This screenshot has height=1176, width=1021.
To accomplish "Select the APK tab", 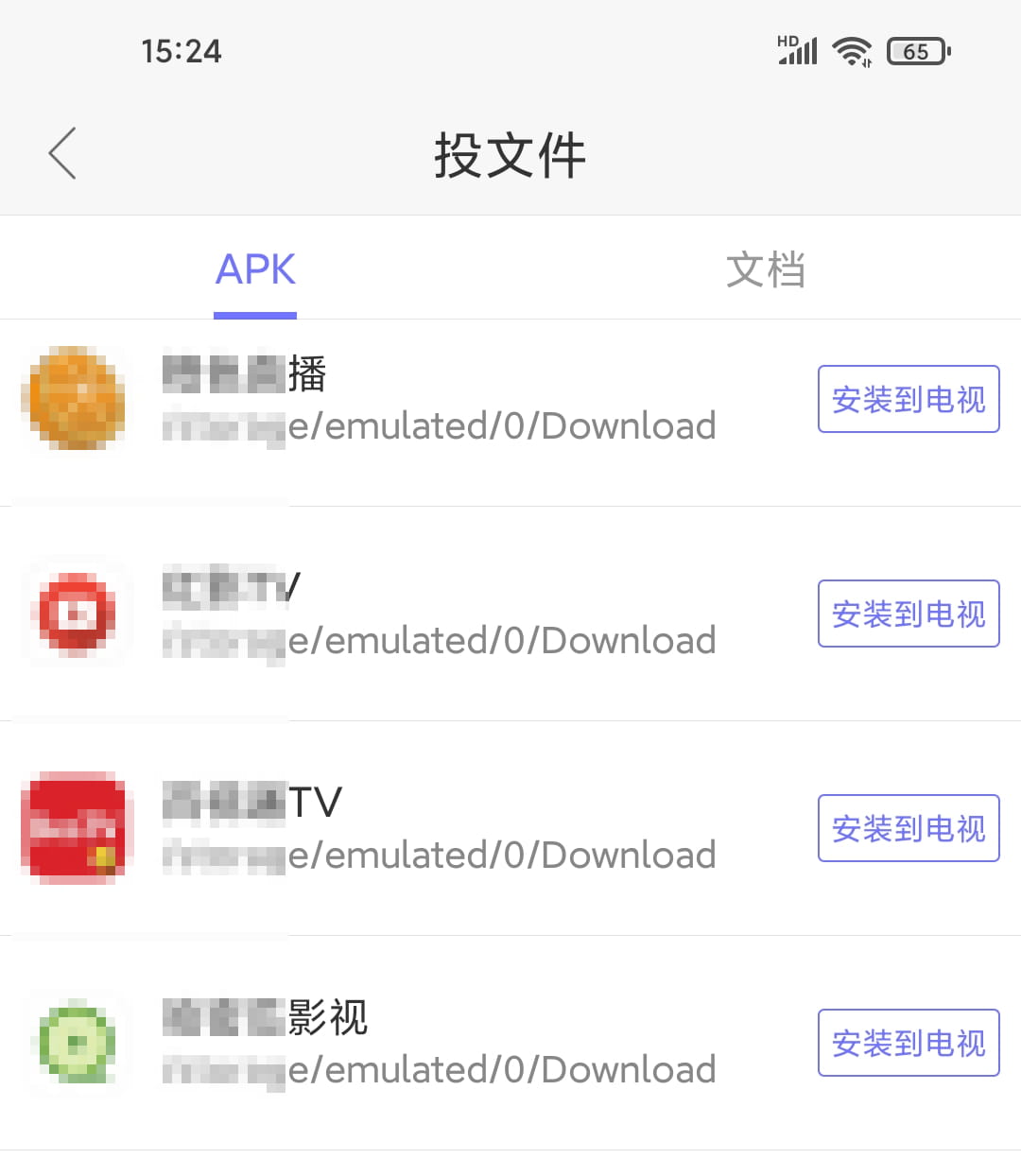I will (254, 269).
